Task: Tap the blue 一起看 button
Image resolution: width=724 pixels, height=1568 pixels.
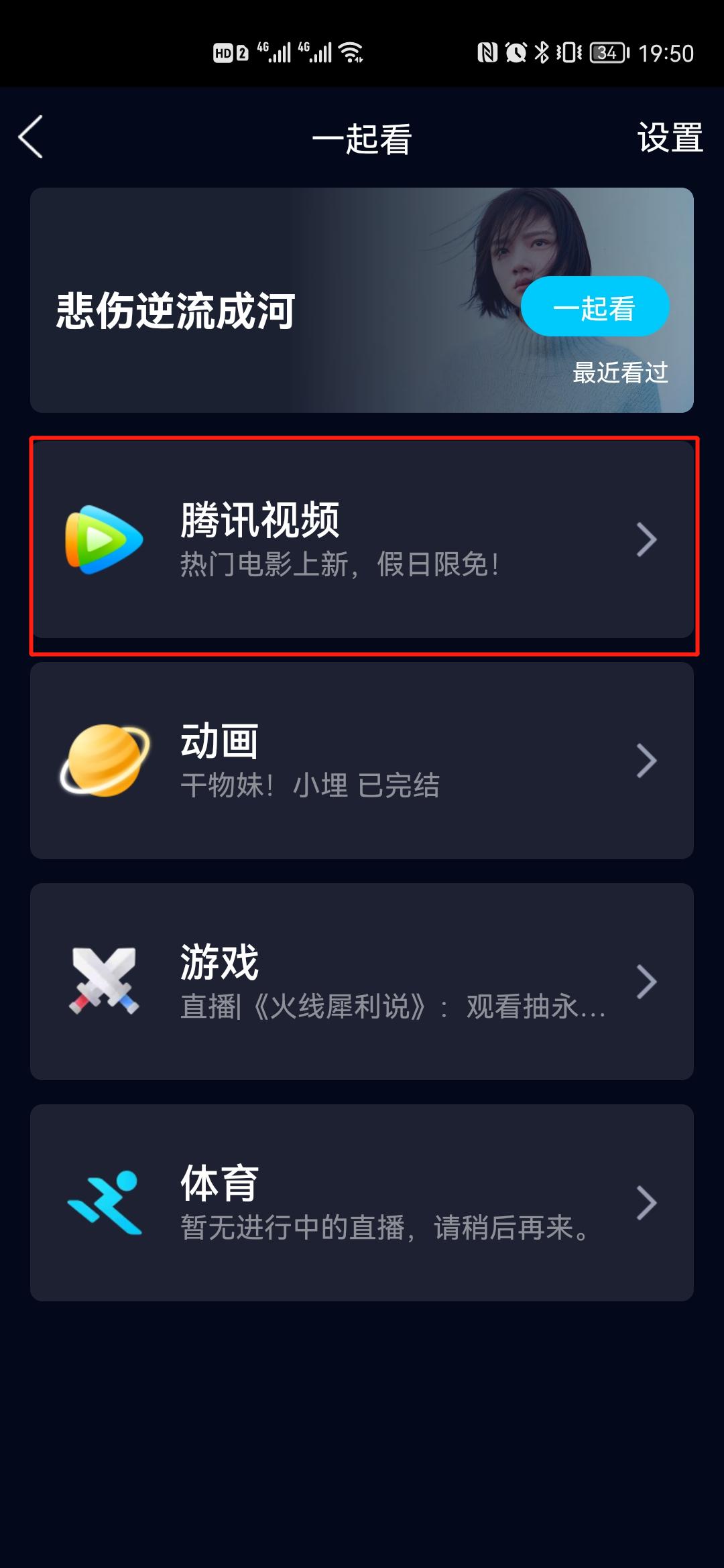Action: (x=595, y=307)
